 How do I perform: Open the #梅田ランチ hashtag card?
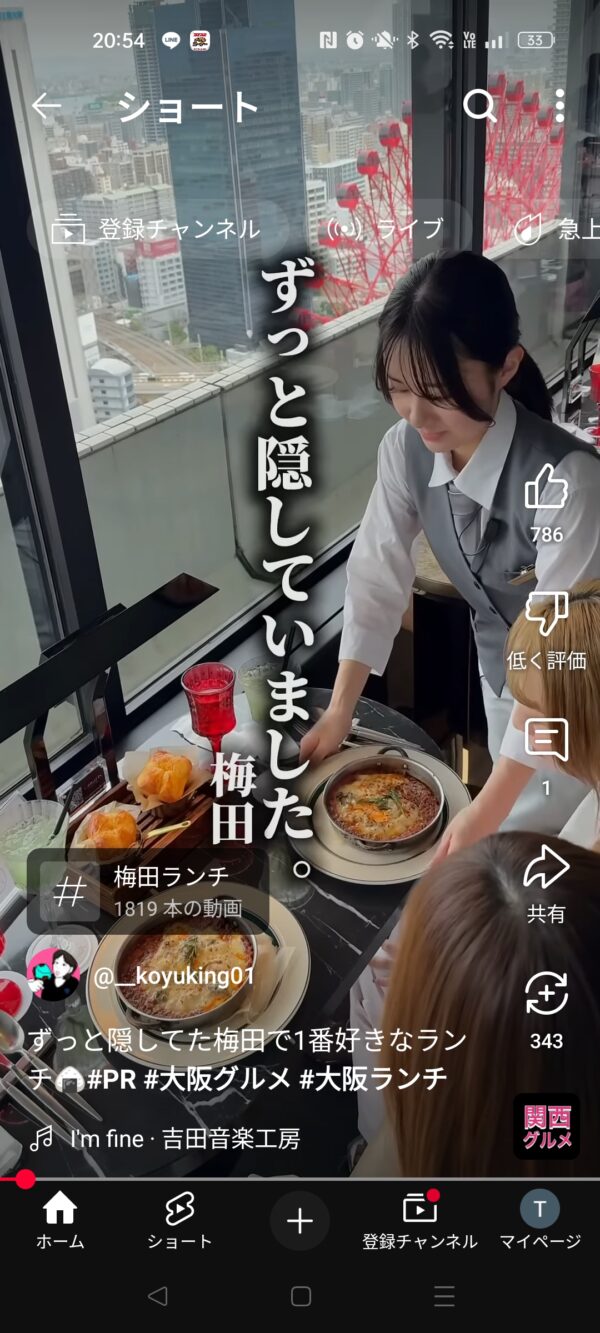(148, 892)
